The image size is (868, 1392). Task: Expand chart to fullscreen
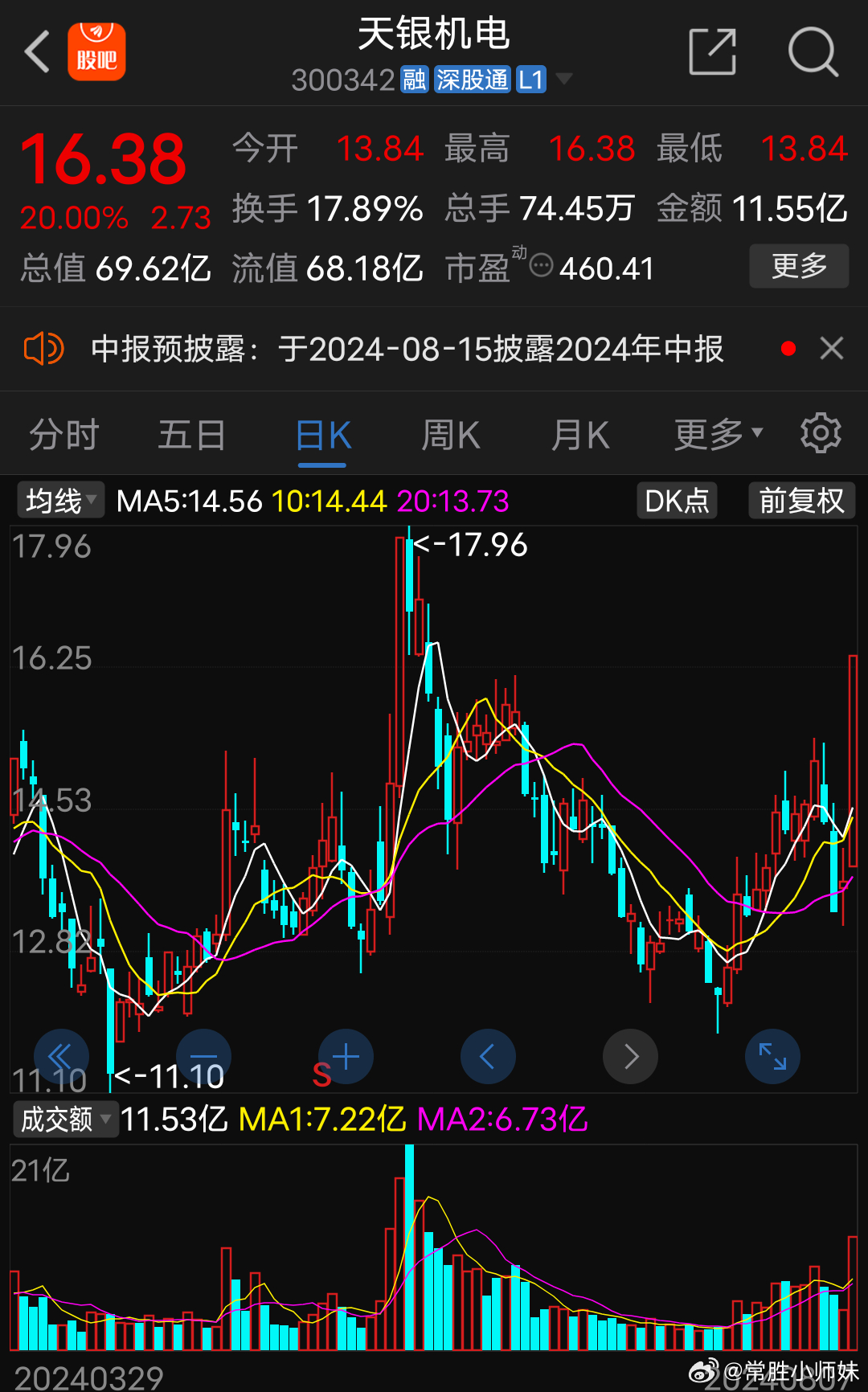pyautogui.click(x=772, y=1056)
